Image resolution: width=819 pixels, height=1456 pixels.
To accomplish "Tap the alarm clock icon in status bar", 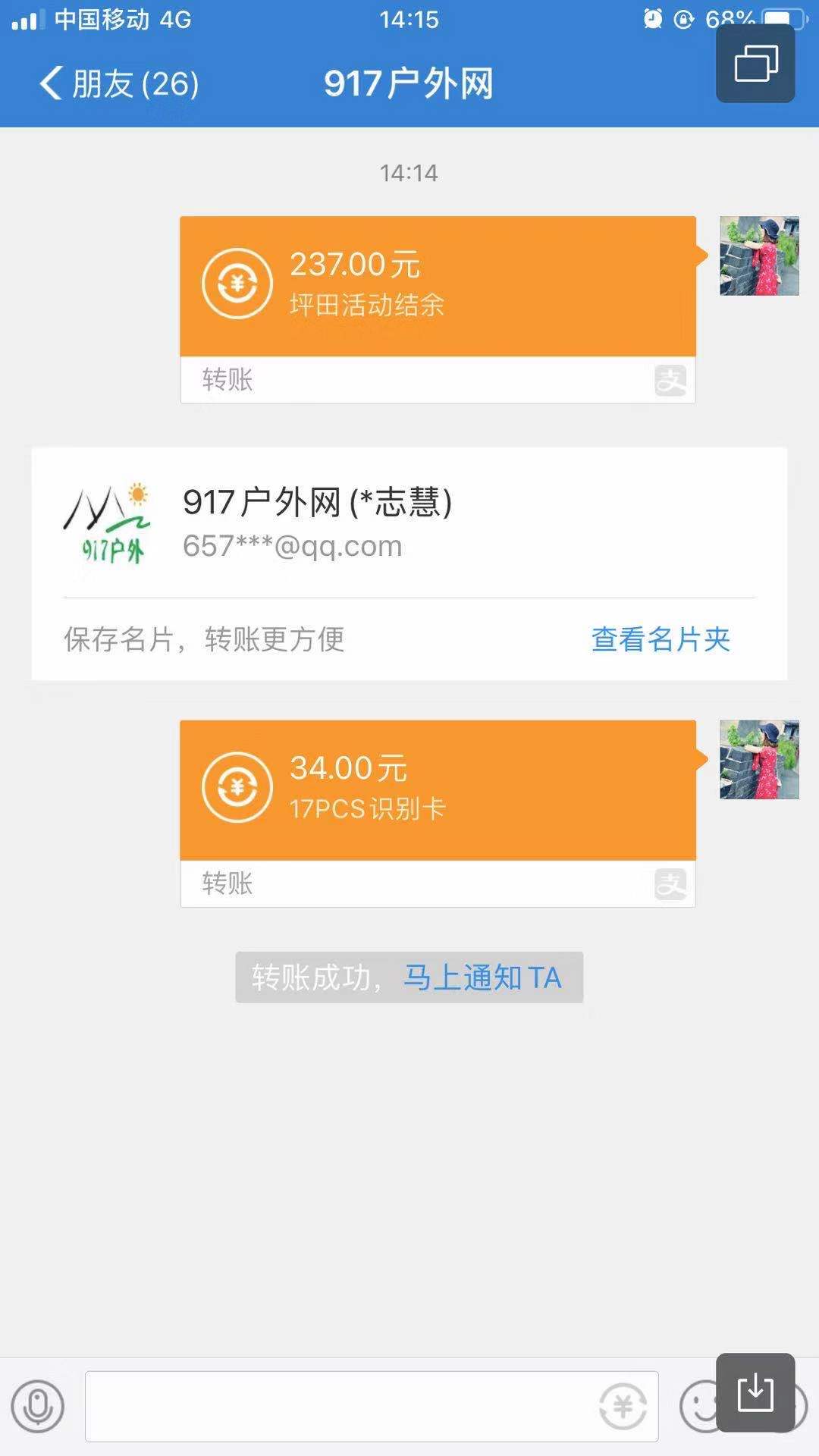I will click(651, 19).
